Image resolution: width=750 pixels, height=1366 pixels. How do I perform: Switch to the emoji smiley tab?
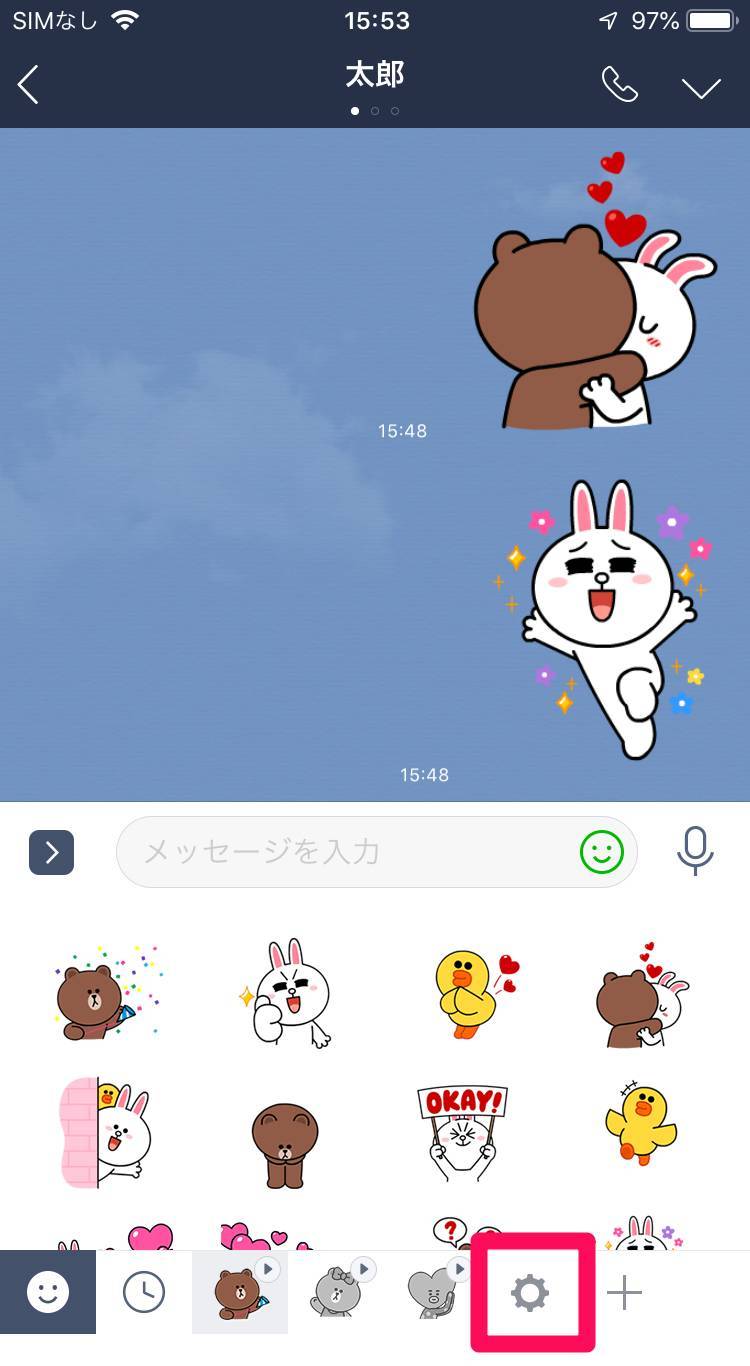47,1293
